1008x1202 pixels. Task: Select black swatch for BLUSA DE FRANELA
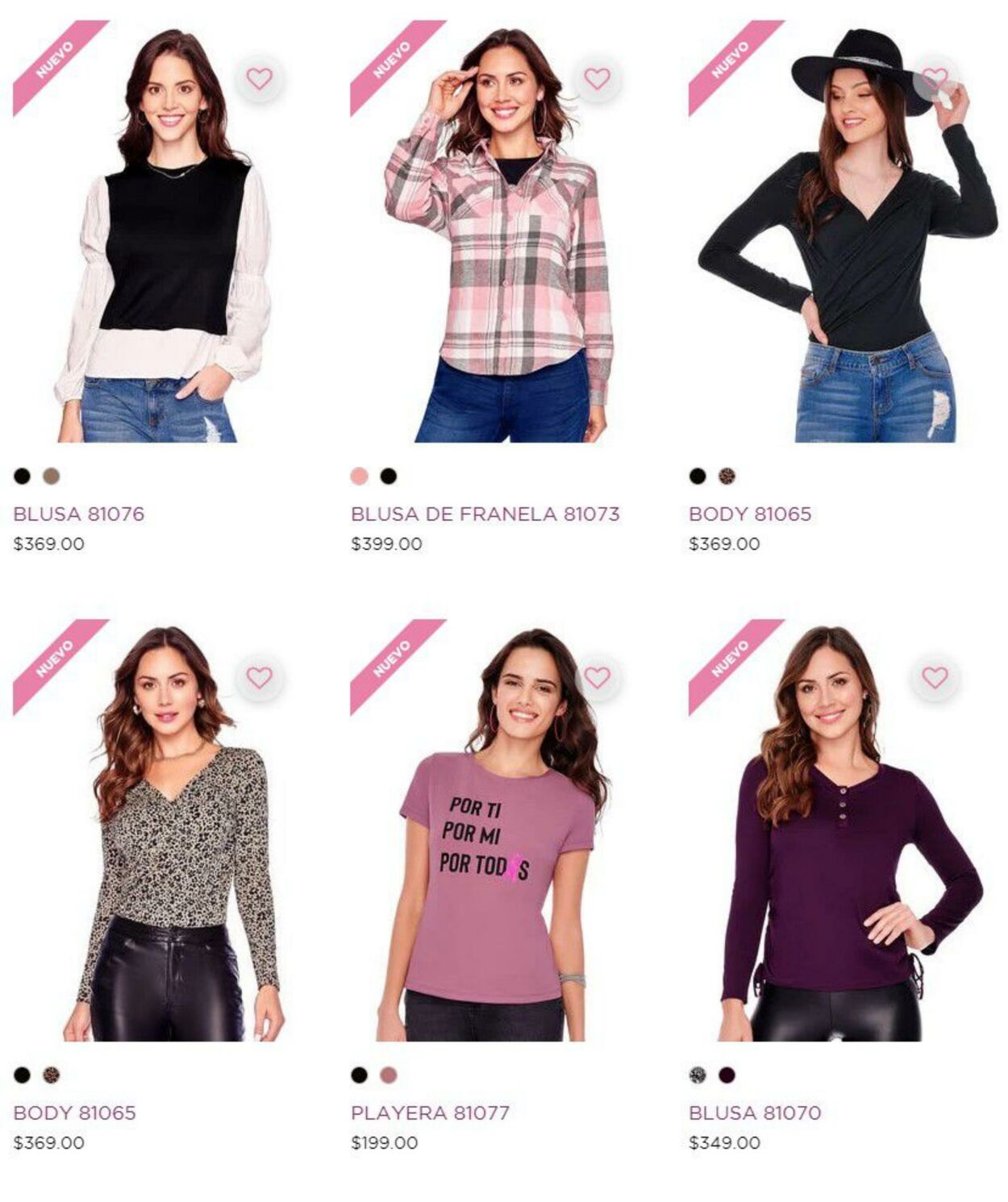(x=389, y=476)
